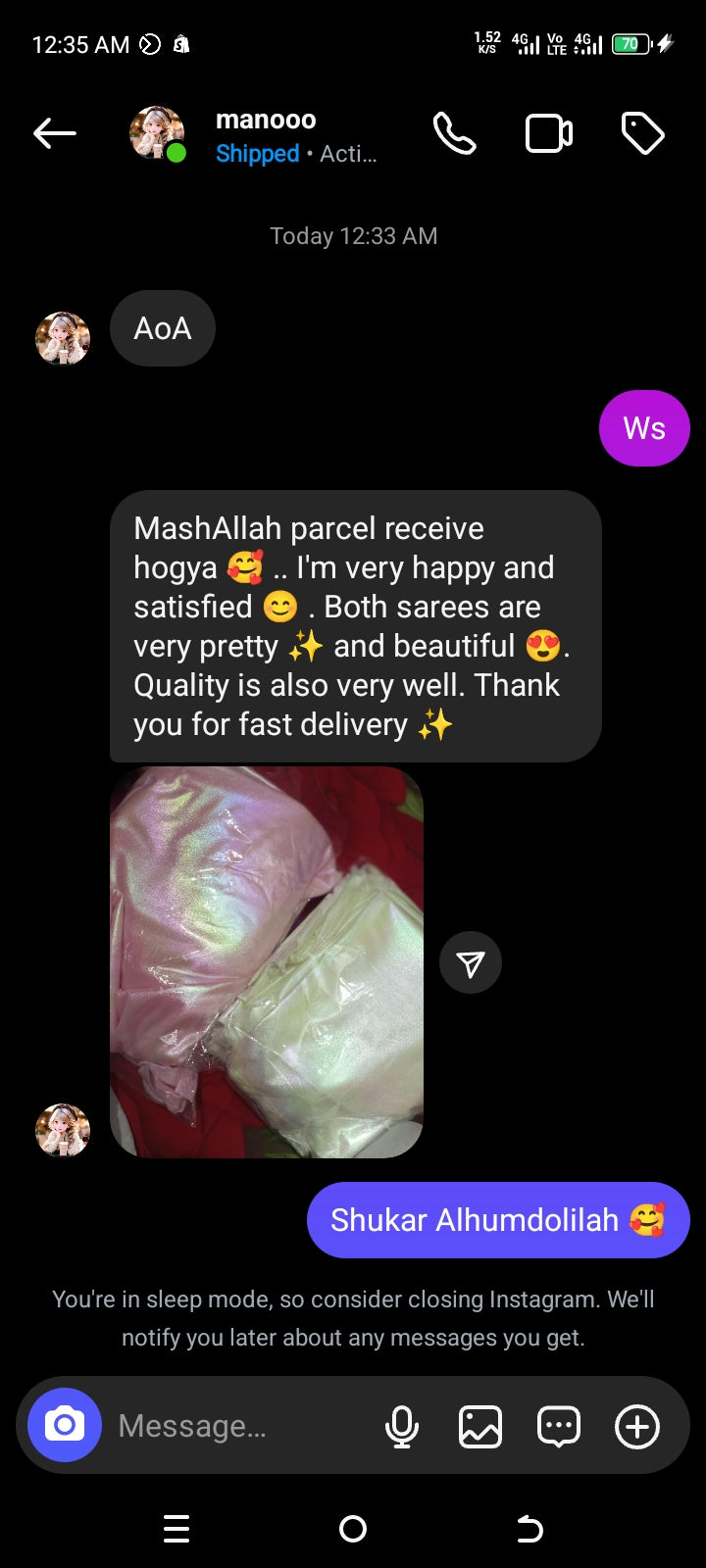This screenshot has height=1568, width=706.
Task: Tap the system home button
Action: 353,1529
